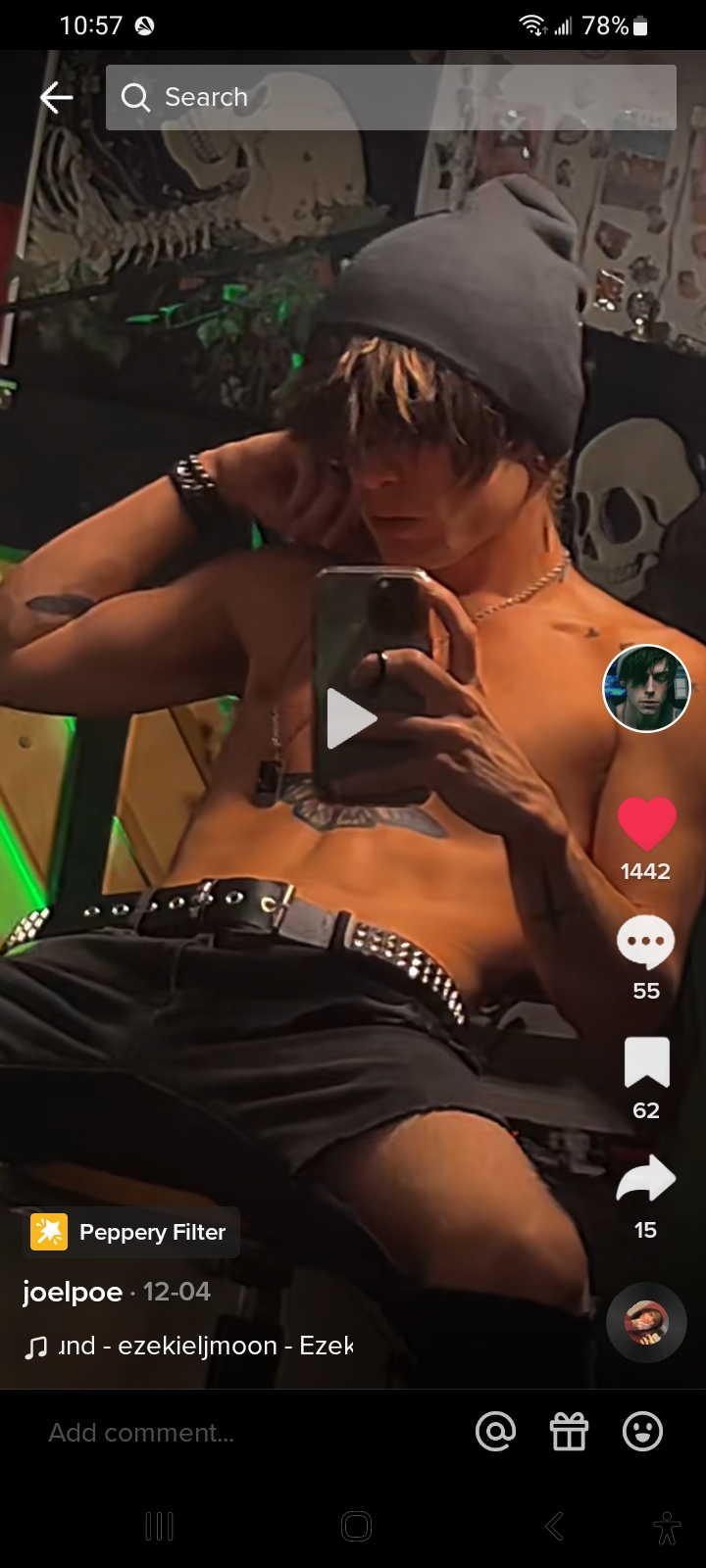Unlike the video with the red heart
706x1568 pixels.
coord(646,823)
